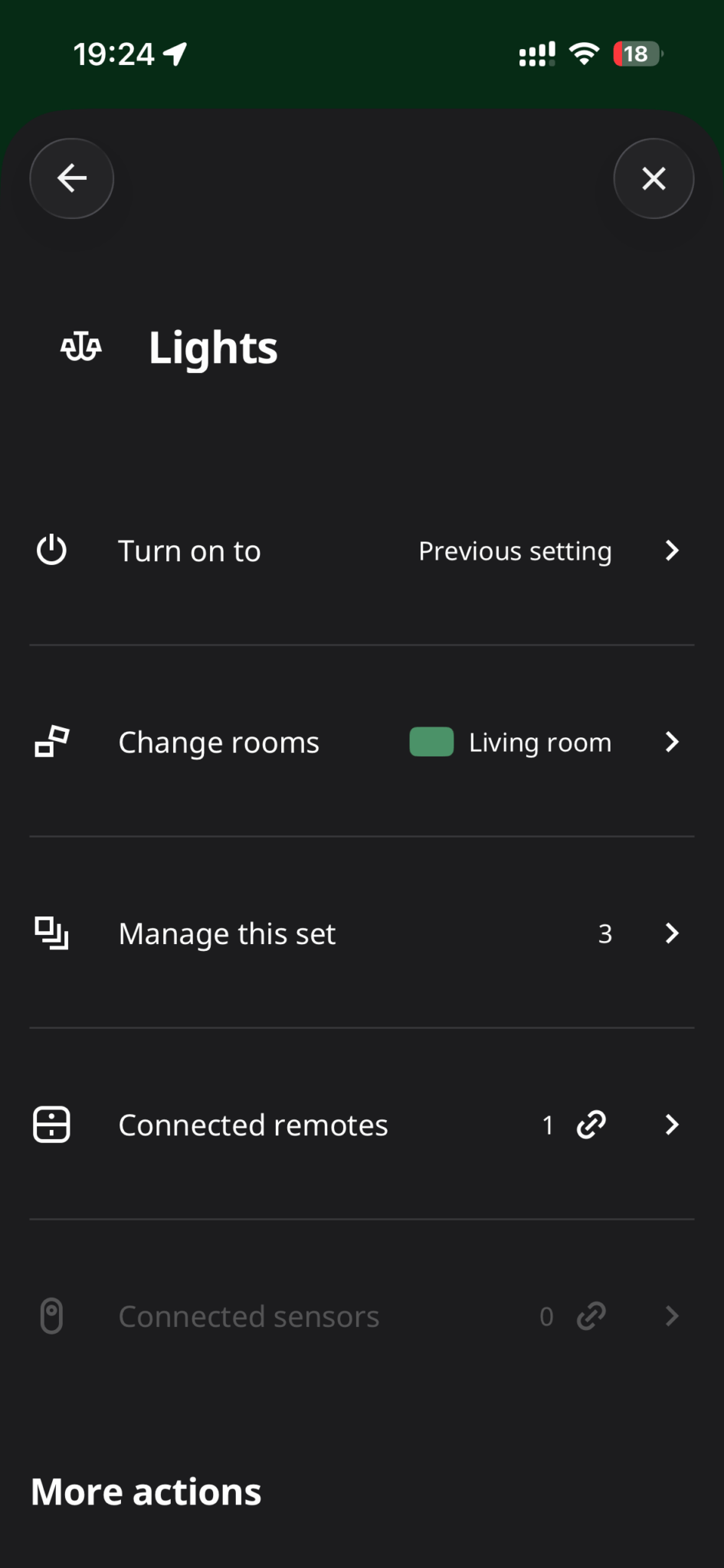
Task: Open the Turn on to setting
Action: [362, 551]
